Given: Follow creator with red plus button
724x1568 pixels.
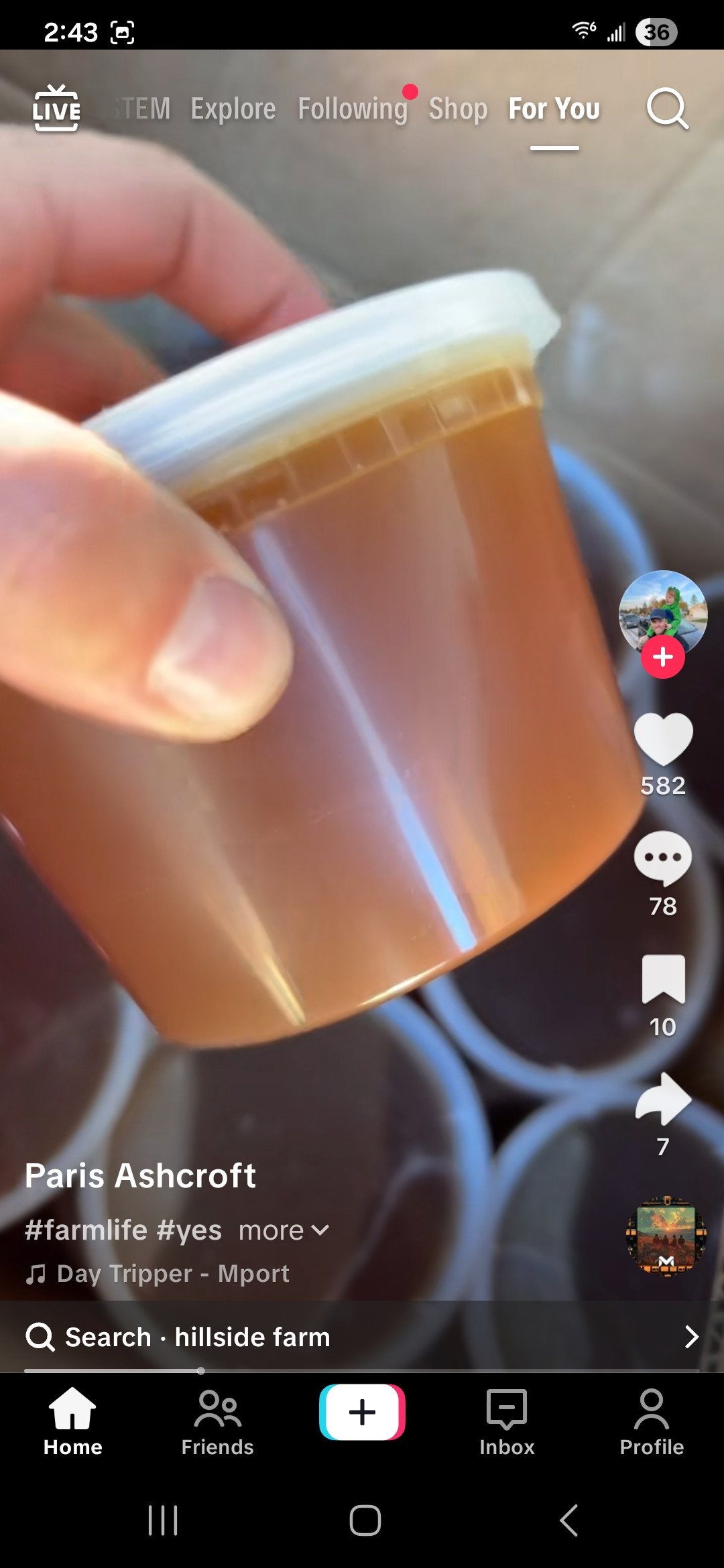Looking at the screenshot, I should coord(662,657).
